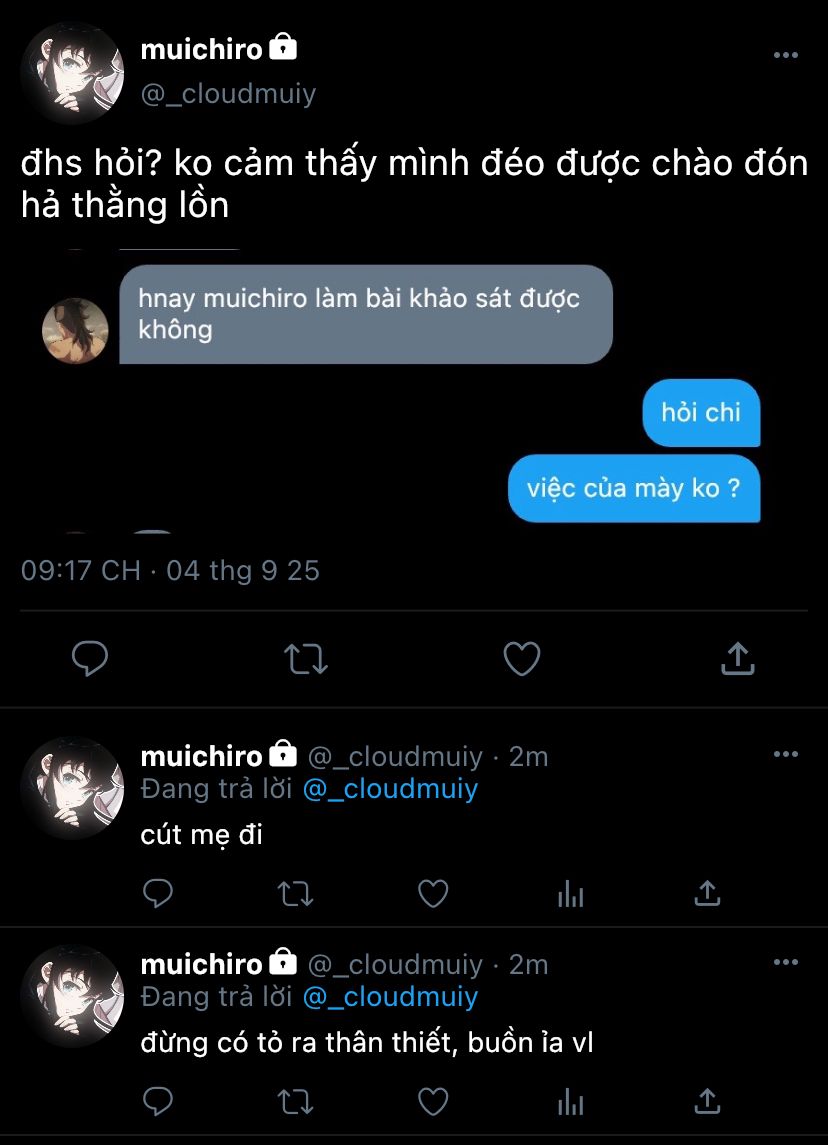The width and height of the screenshot is (828, 1145).
Task: Open muichiro's profile picture on main tweet
Action: [72, 73]
